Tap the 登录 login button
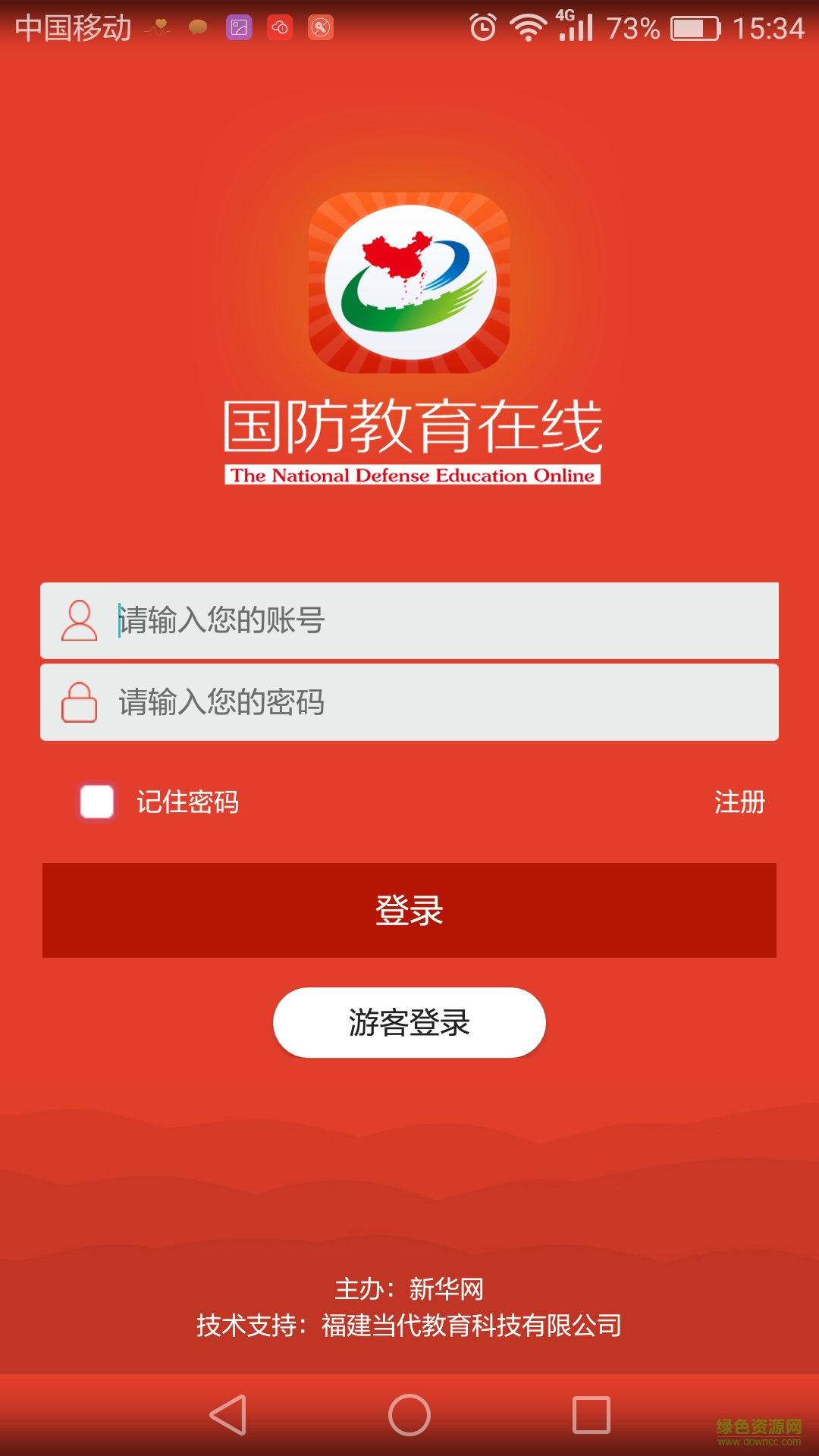This screenshot has width=819, height=1456. coord(409,912)
